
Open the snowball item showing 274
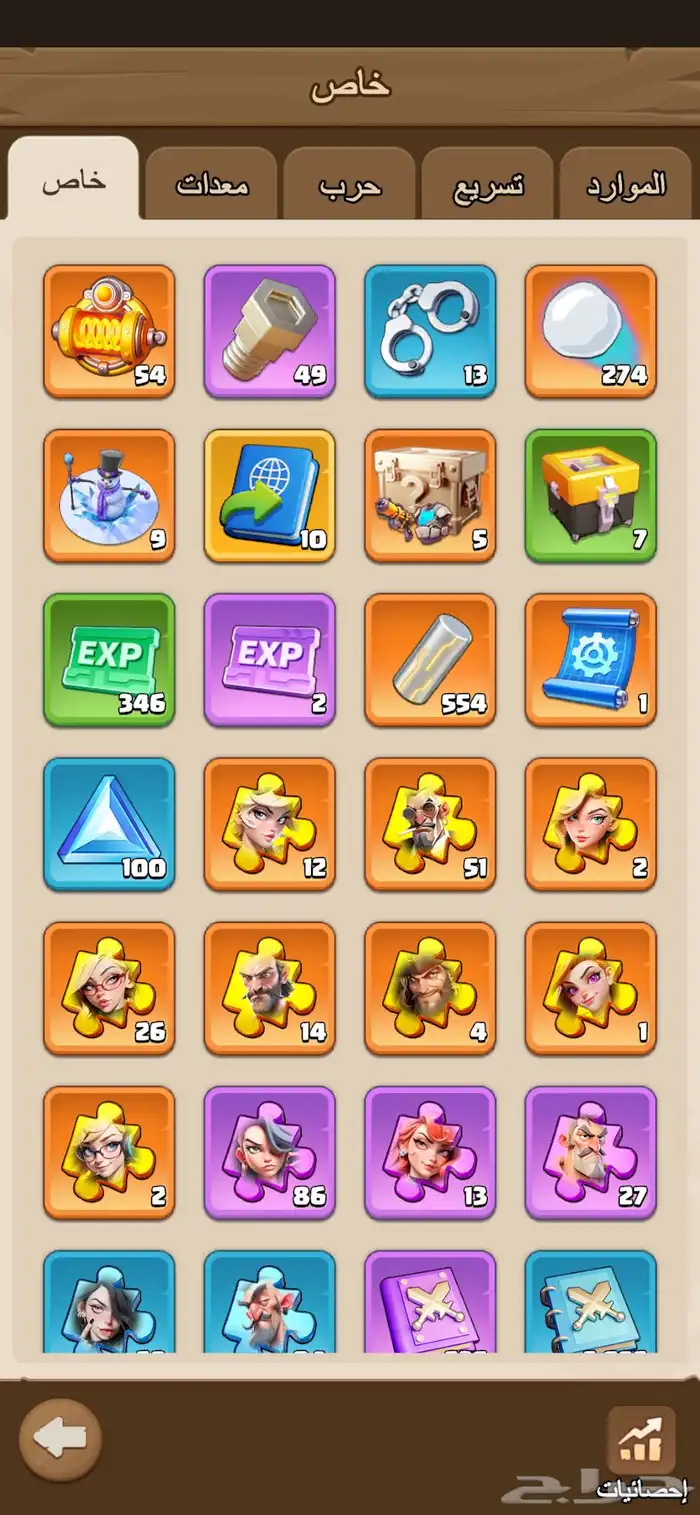pyautogui.click(x=591, y=330)
